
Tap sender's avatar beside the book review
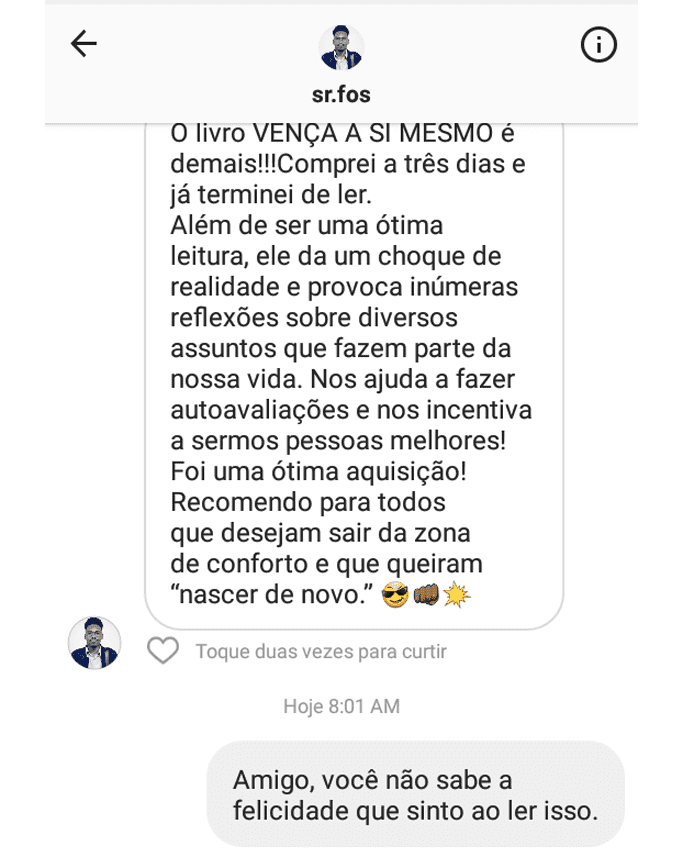pyautogui.click(x=95, y=643)
